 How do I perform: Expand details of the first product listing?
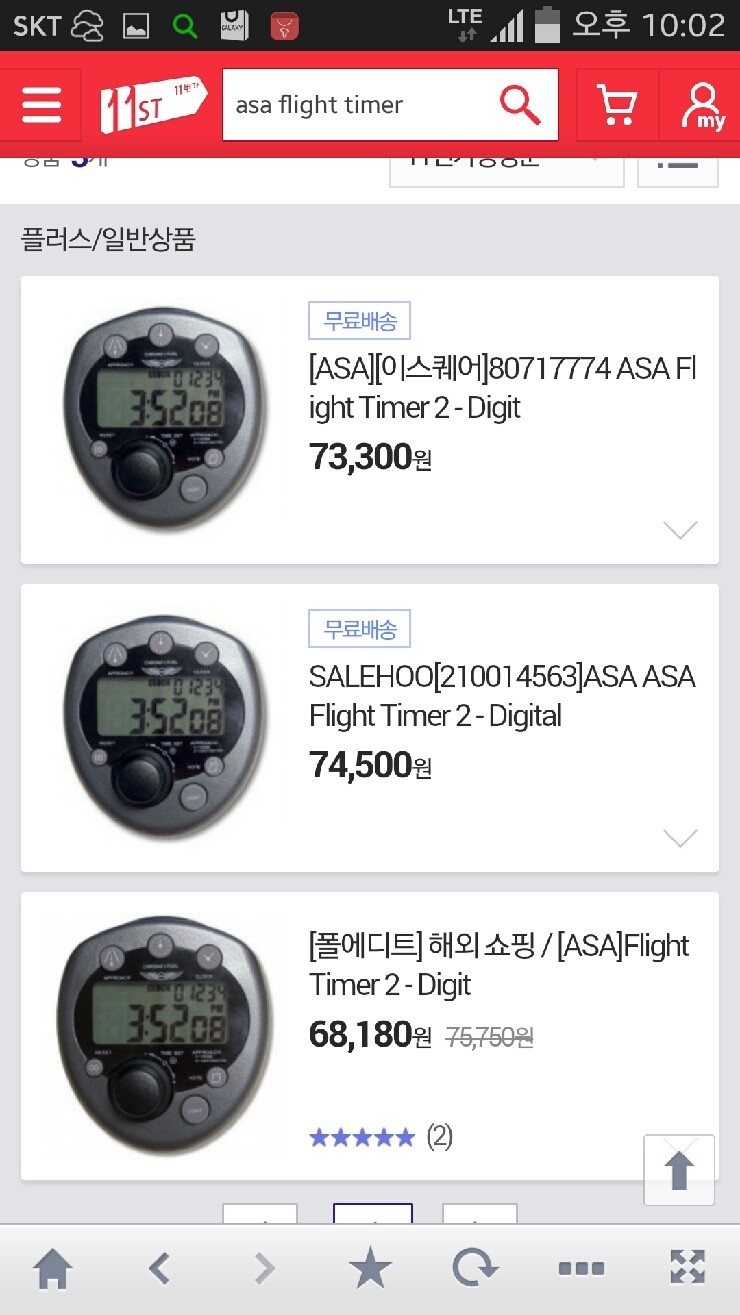(x=680, y=530)
